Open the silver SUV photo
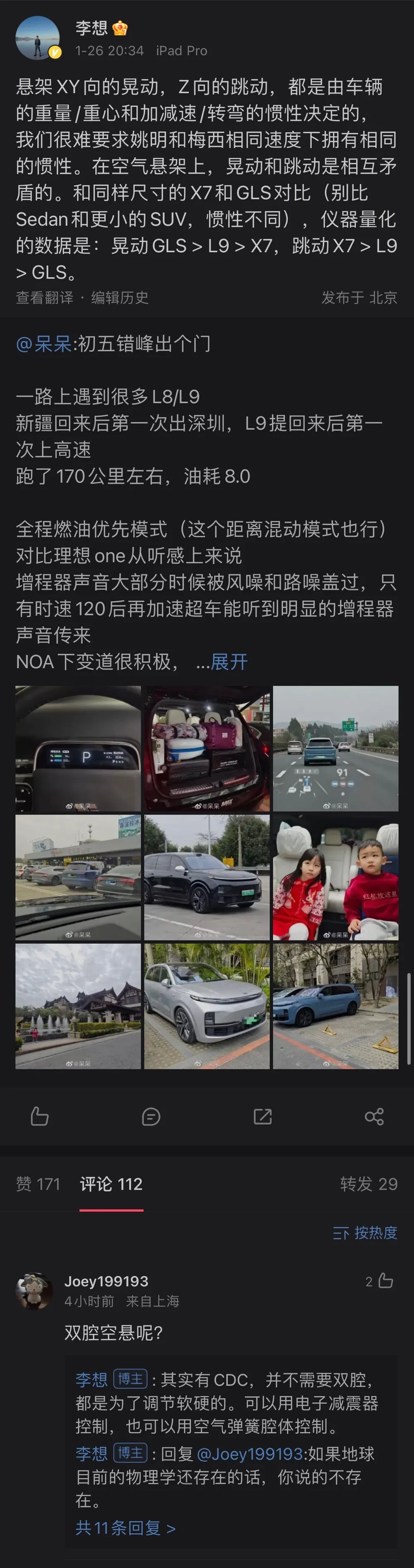414x1568 pixels. [207, 1006]
